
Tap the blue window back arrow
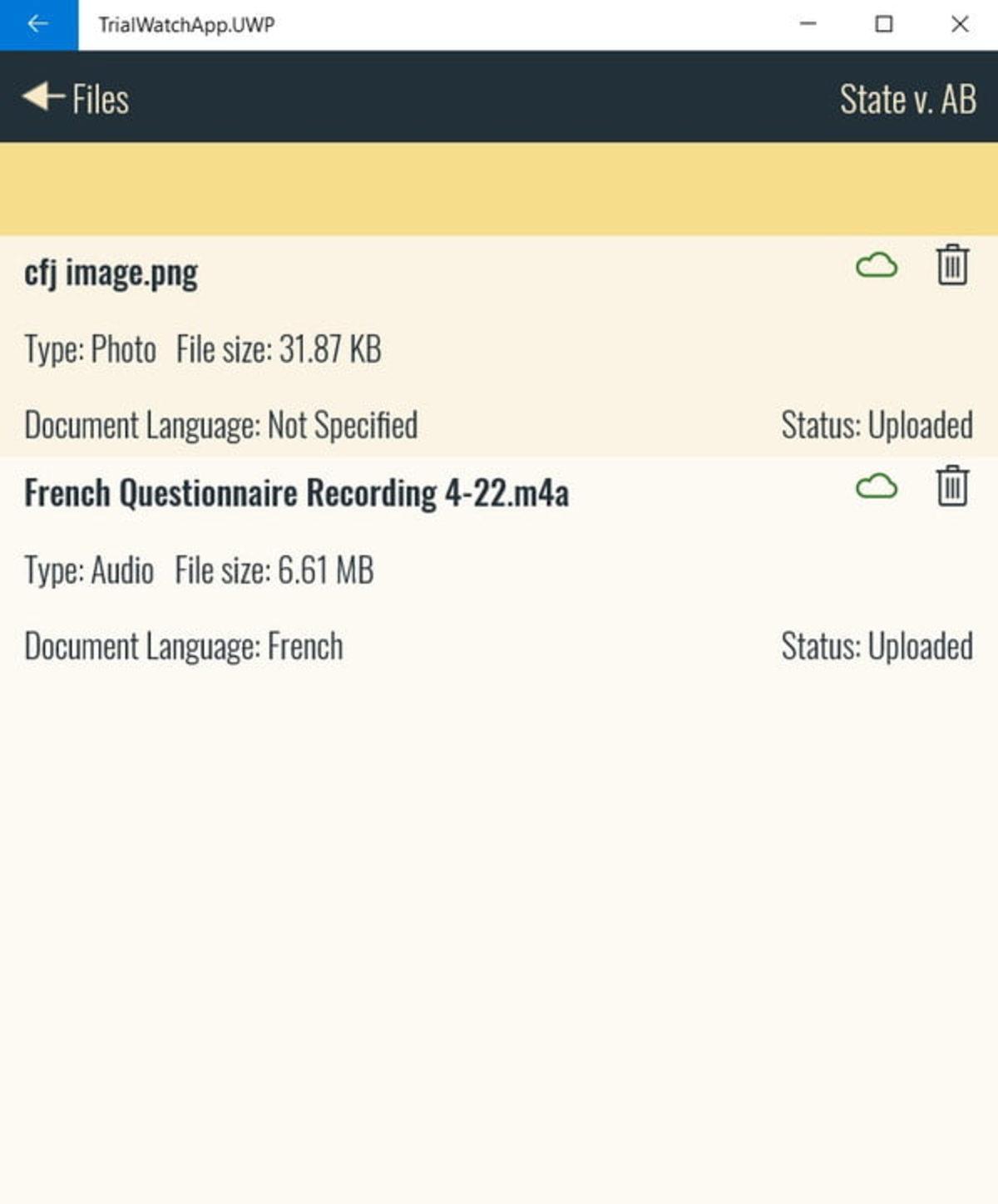(38, 24)
